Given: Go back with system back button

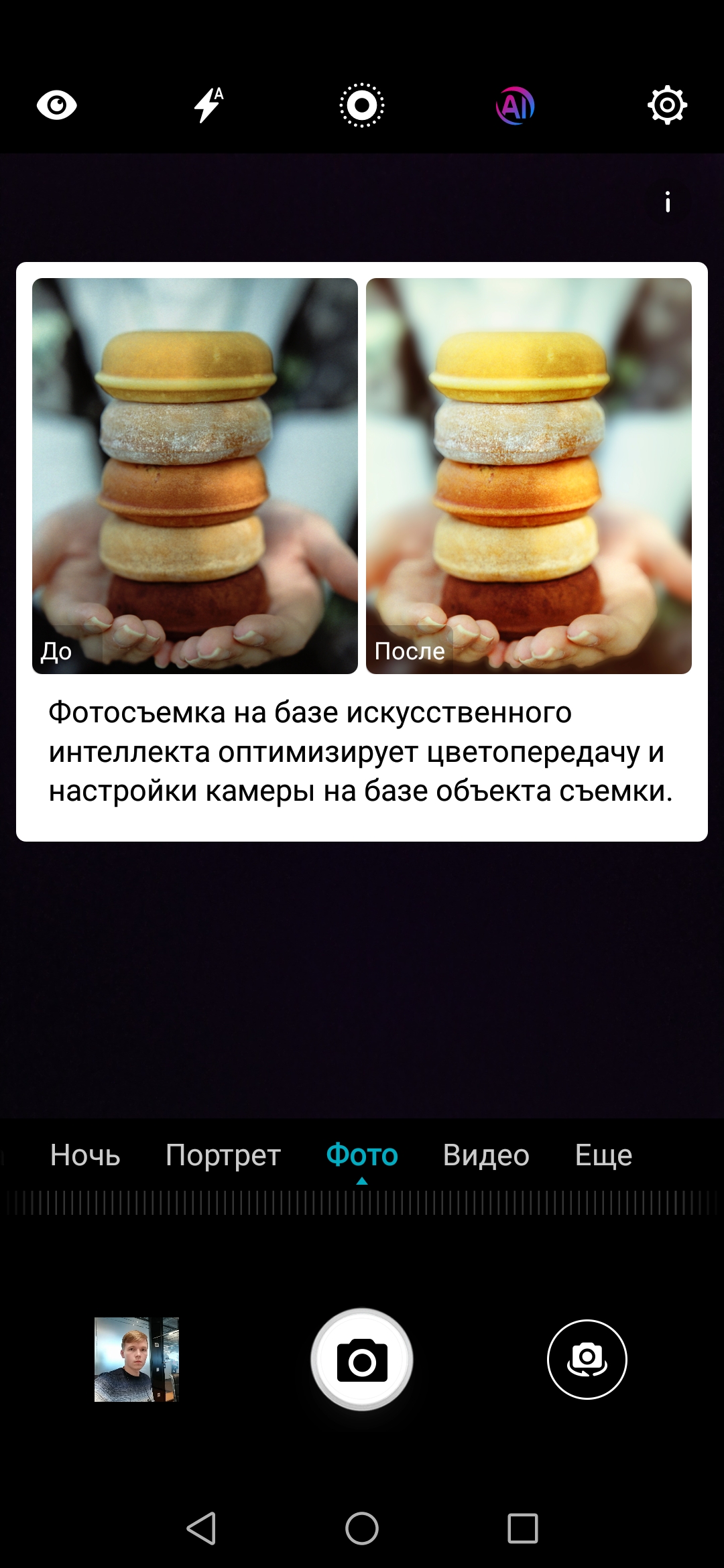Looking at the screenshot, I should point(201,1528).
